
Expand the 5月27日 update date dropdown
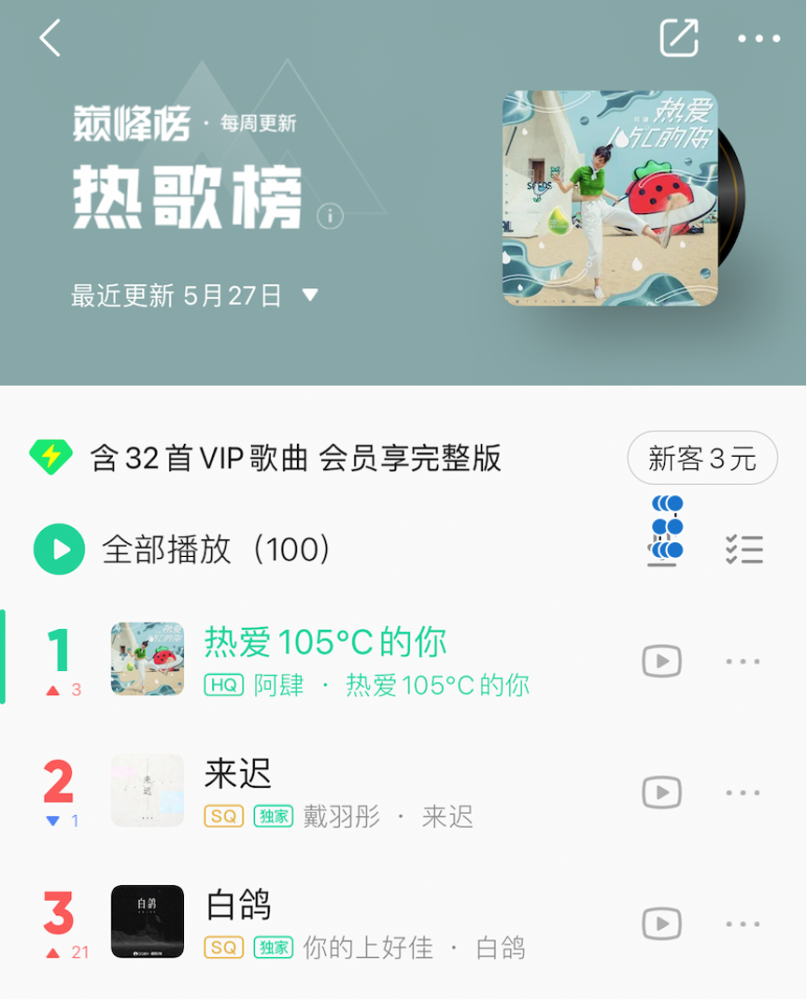[x=311, y=293]
